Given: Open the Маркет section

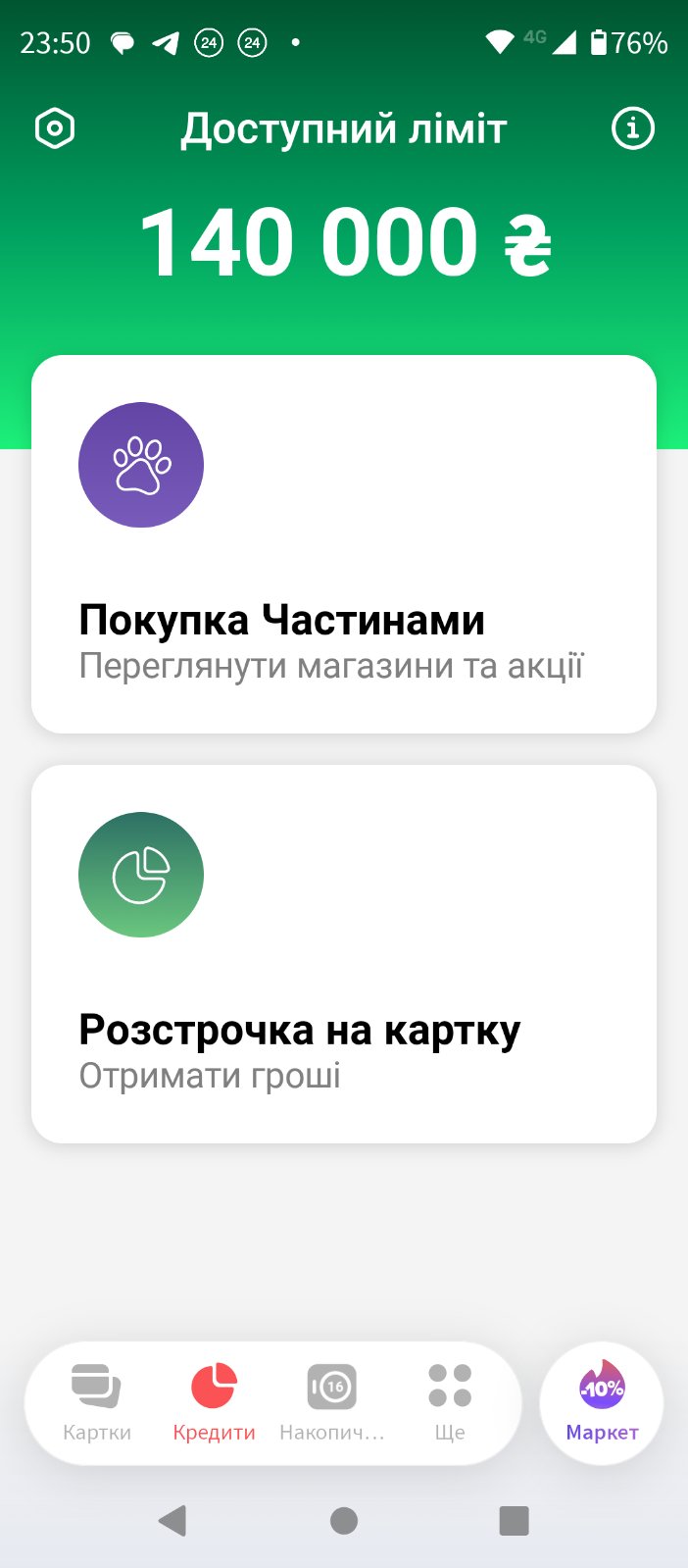Looking at the screenshot, I should [x=602, y=1402].
